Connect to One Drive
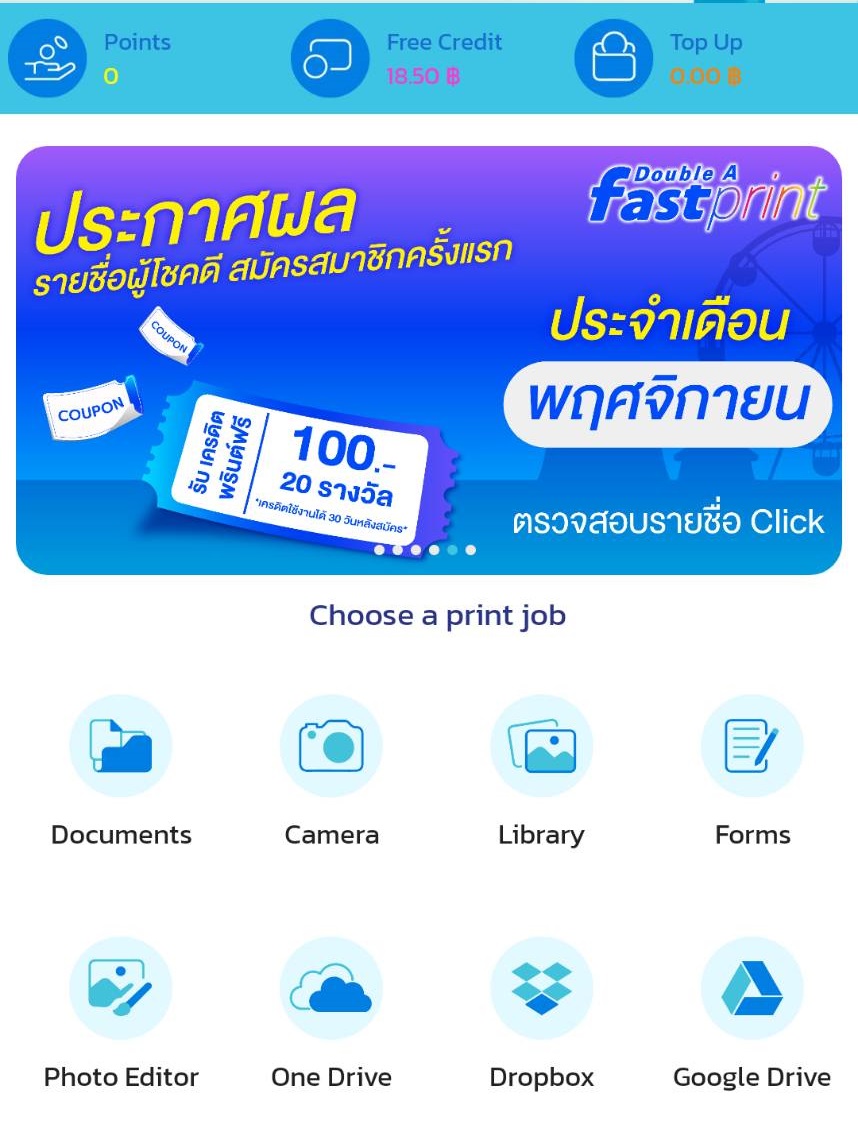The width and height of the screenshot is (858, 1143). pyautogui.click(x=331, y=987)
